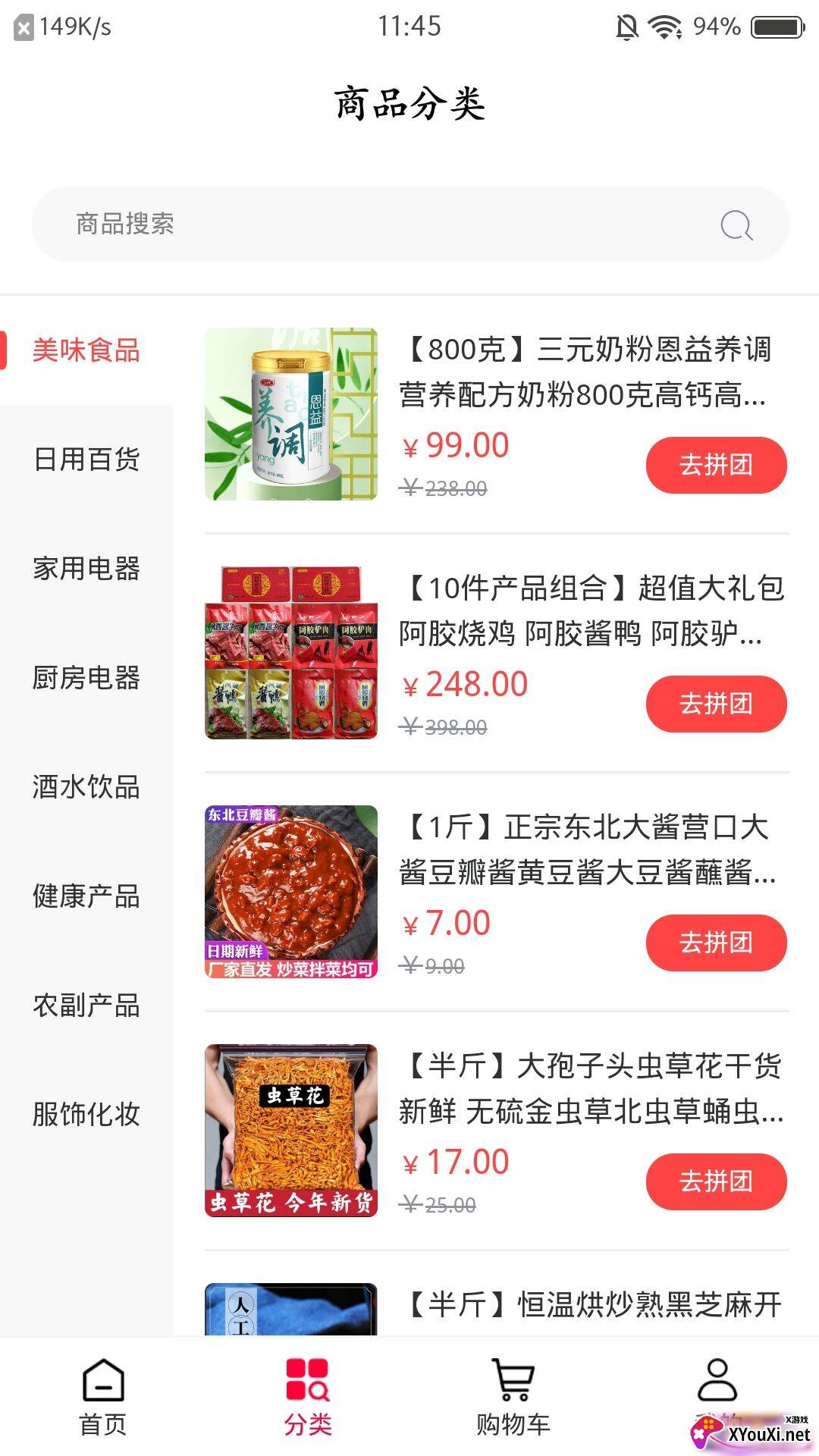Viewport: 819px width, 1456px height.
Task: Tap 去拼团 for 东北大酱 at ¥7.00
Action: click(x=716, y=943)
